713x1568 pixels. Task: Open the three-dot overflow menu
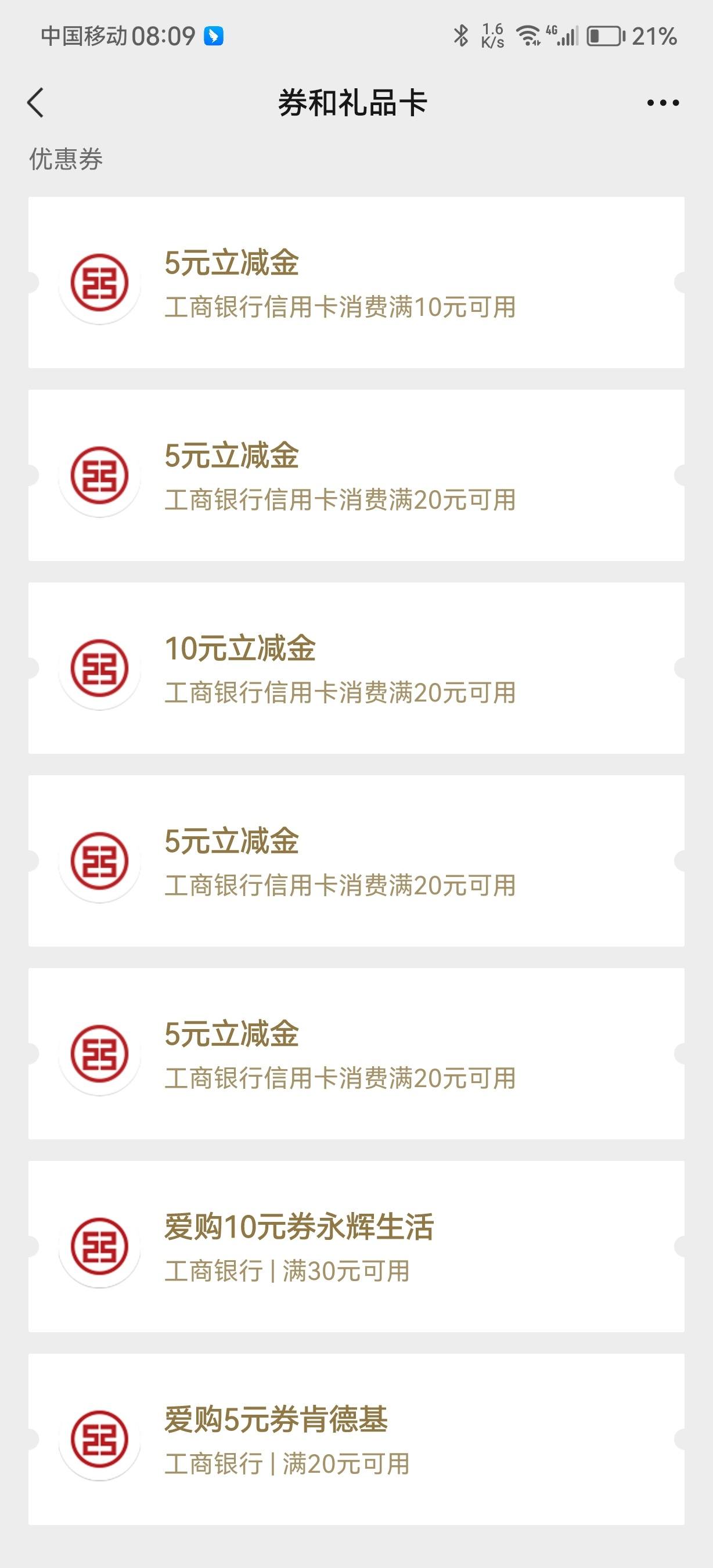(662, 103)
